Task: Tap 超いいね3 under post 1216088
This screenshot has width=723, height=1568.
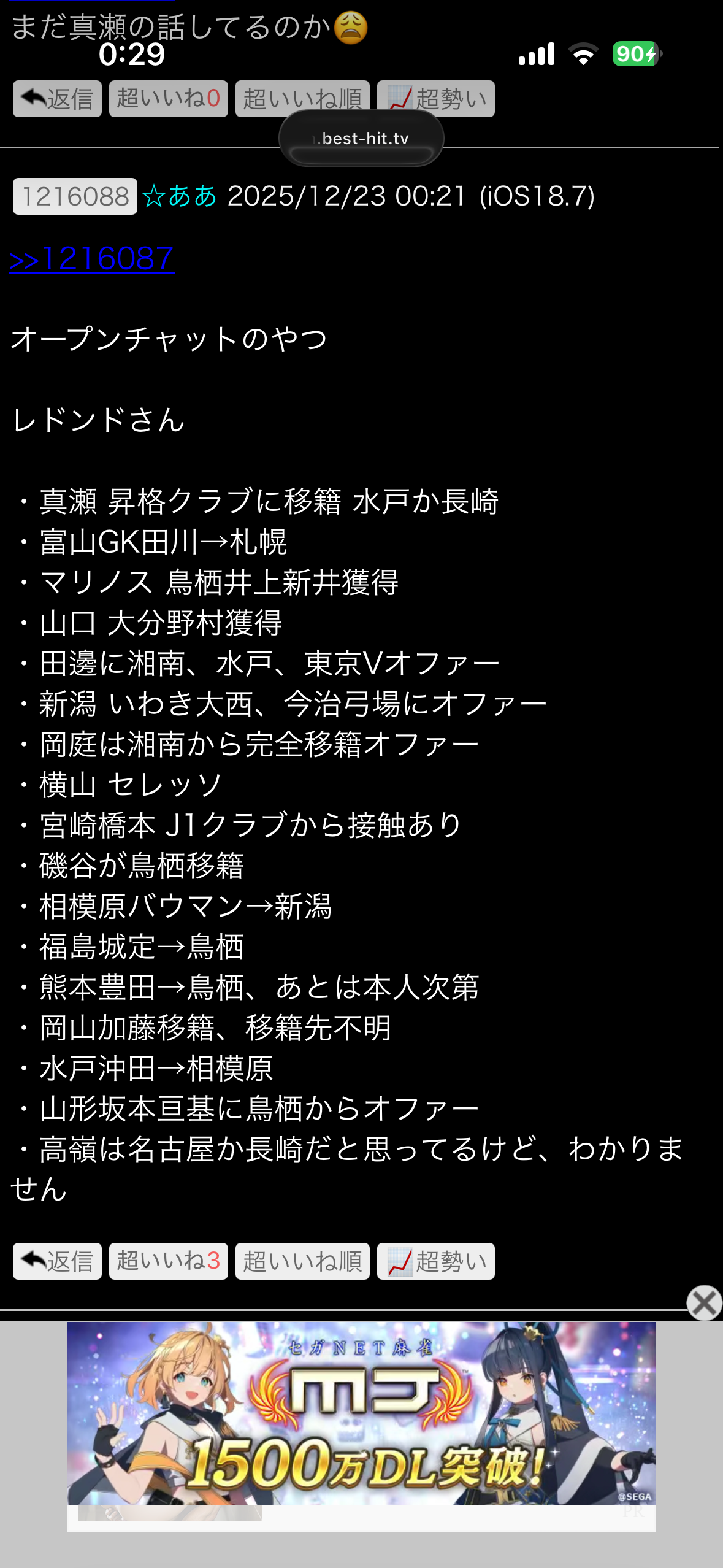Action: click(x=168, y=1262)
